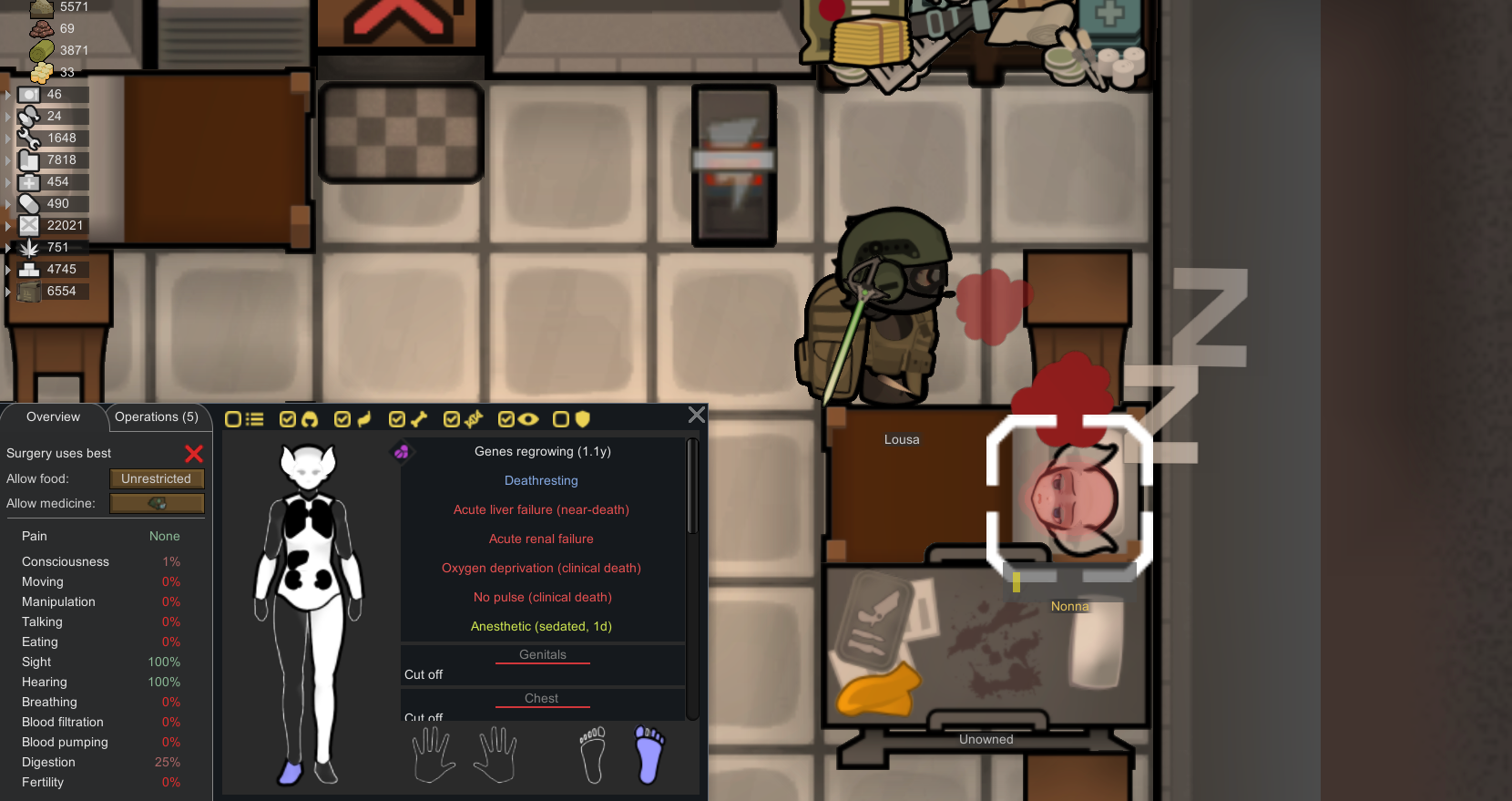Viewport: 1512px width, 801px height.
Task: Uncheck the DNA genes checkbox
Action: point(452,419)
